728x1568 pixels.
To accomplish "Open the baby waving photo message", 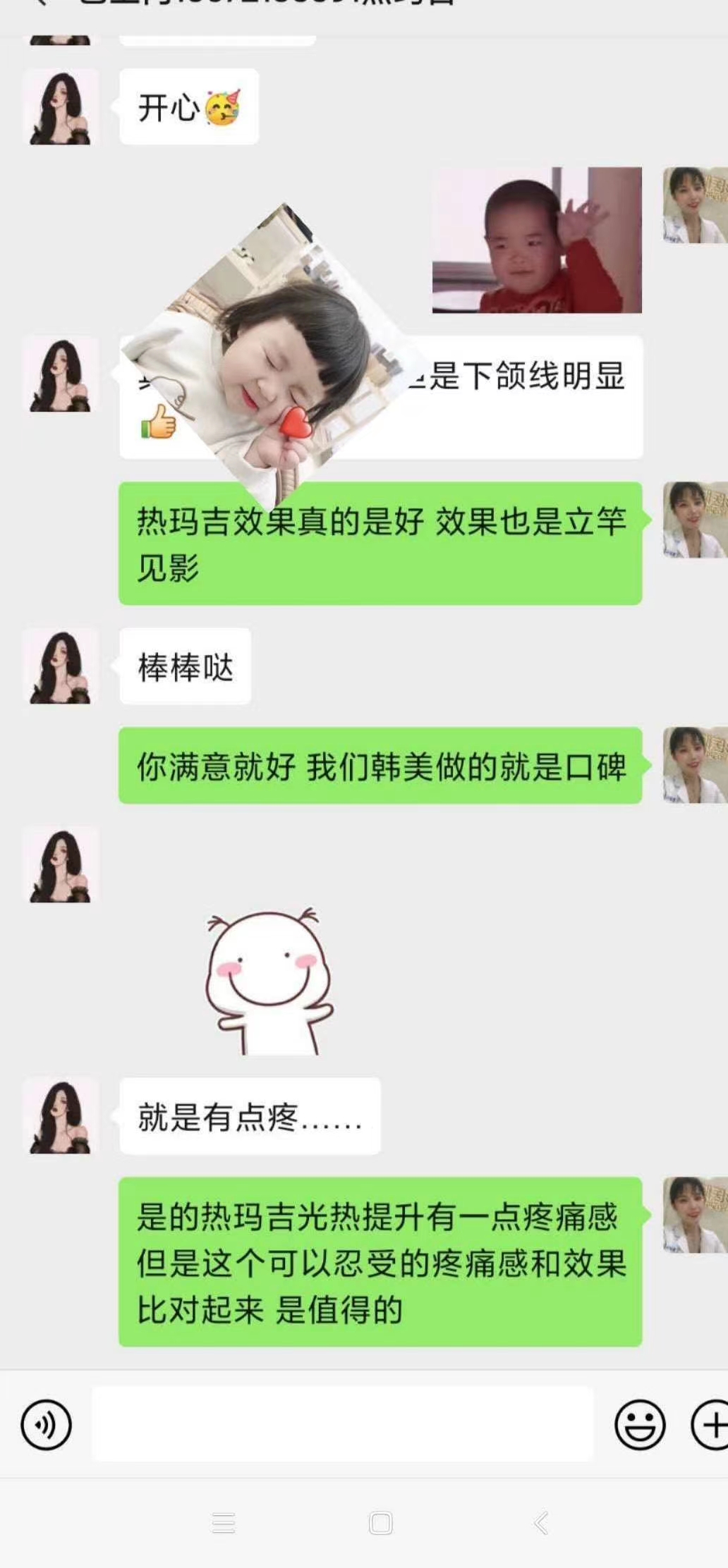I will [x=537, y=240].
